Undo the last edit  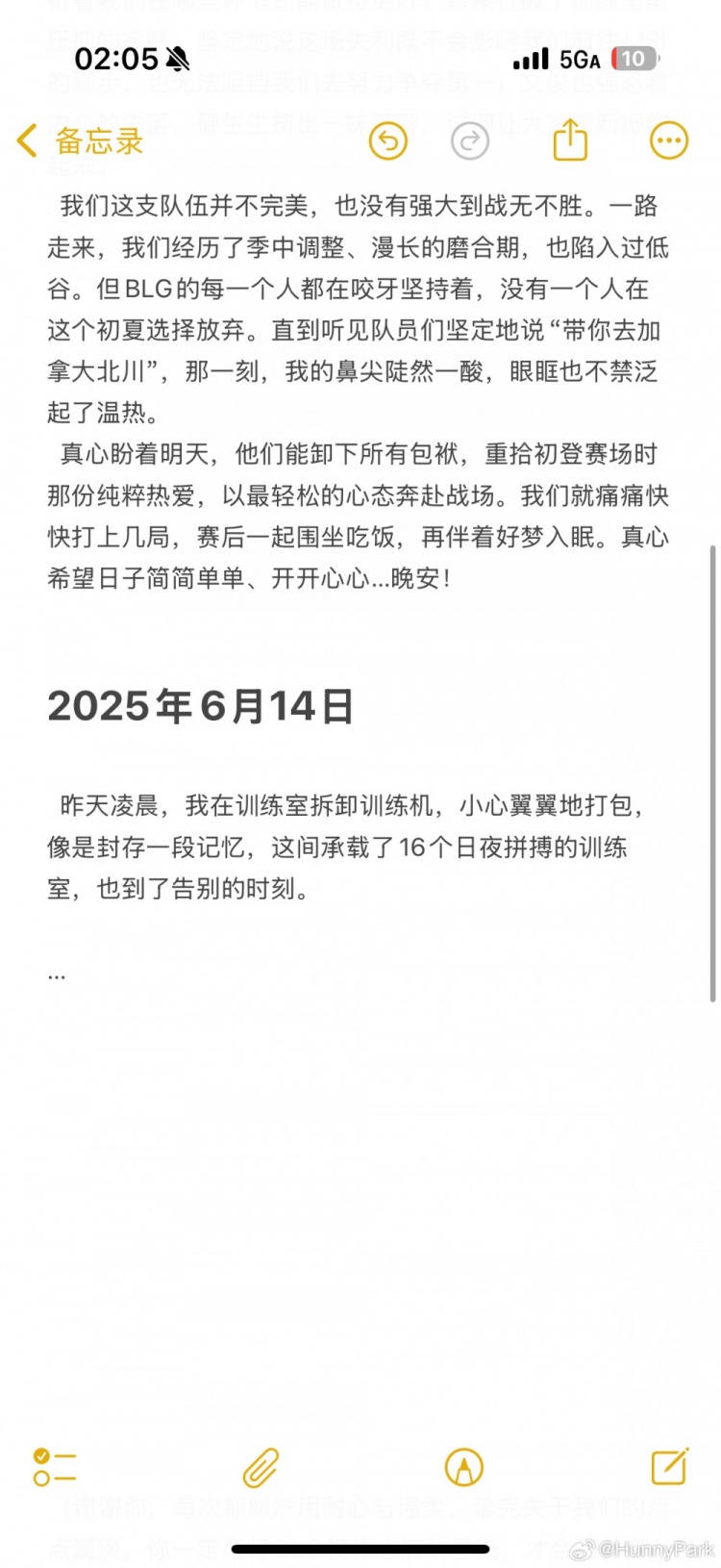(x=388, y=141)
